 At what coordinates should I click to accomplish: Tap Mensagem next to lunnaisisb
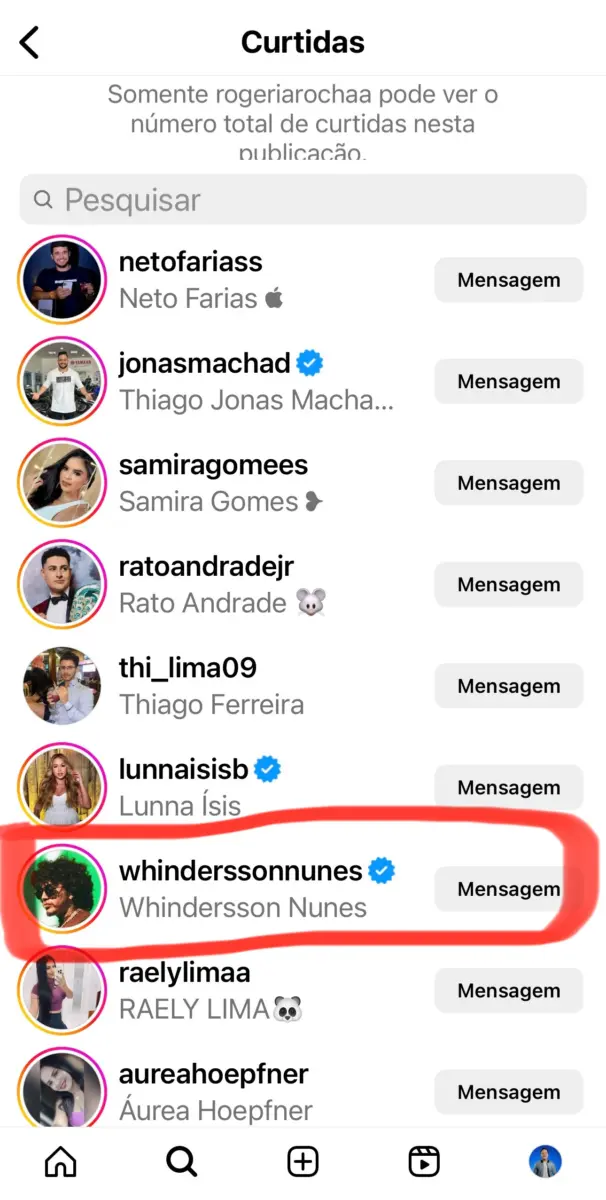tap(508, 788)
